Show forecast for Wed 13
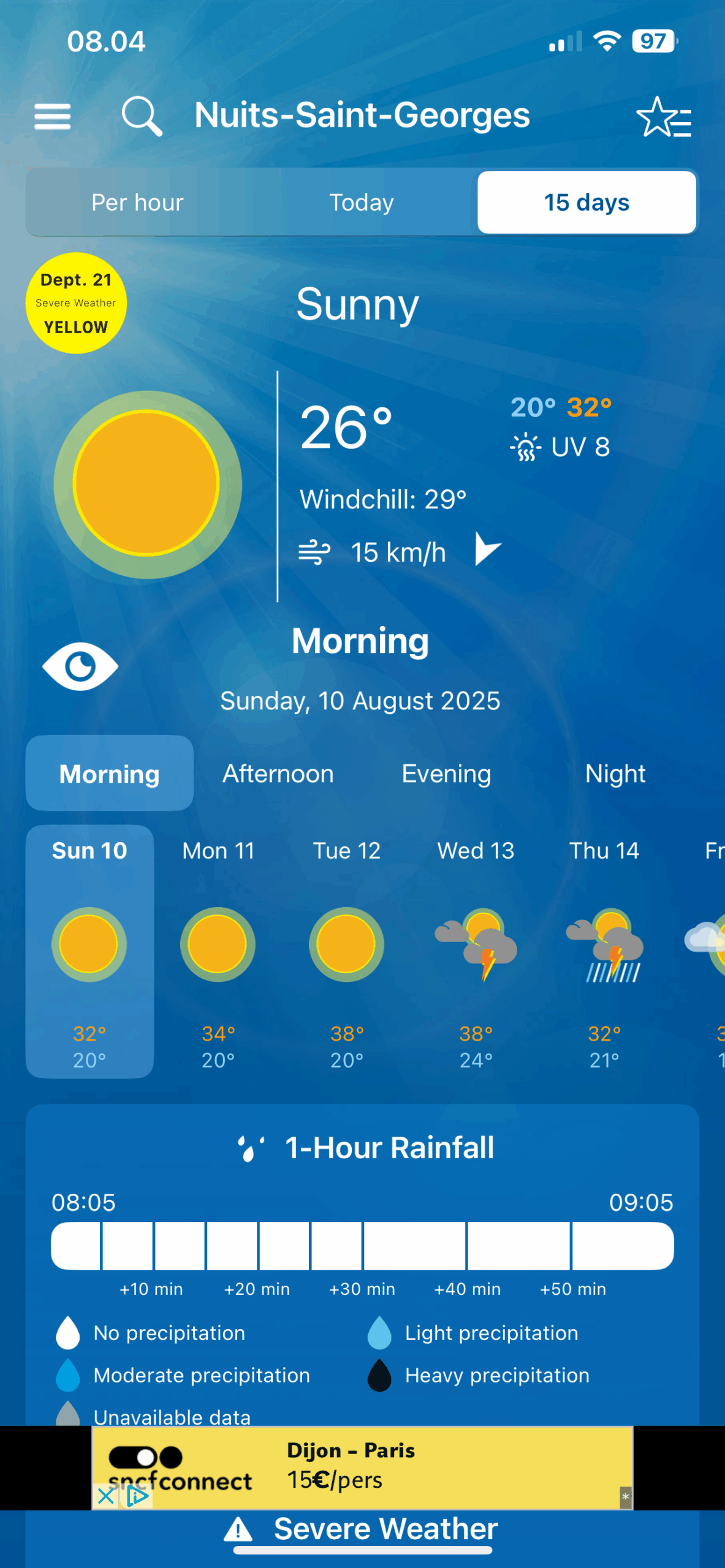The width and height of the screenshot is (725, 1568). tap(476, 951)
